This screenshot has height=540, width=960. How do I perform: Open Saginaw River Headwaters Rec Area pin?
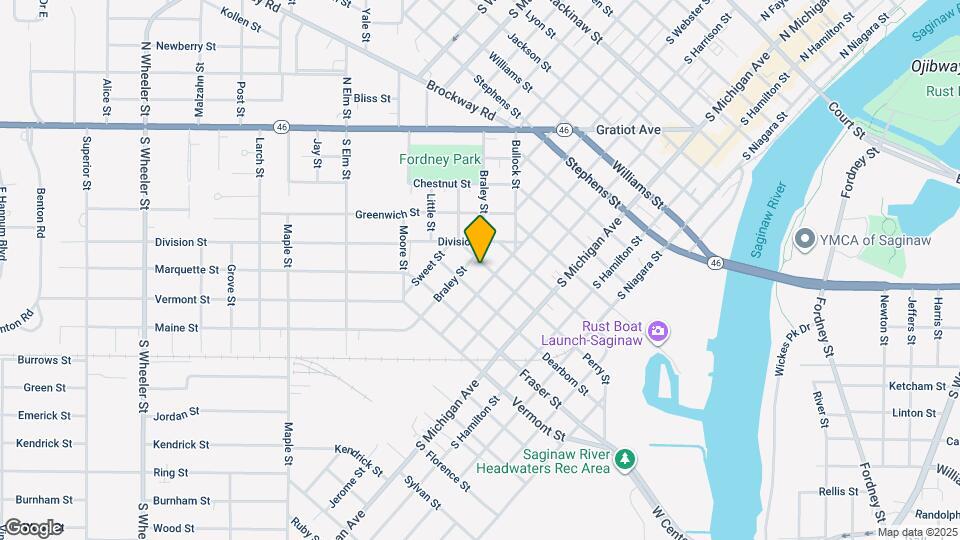coord(625,459)
